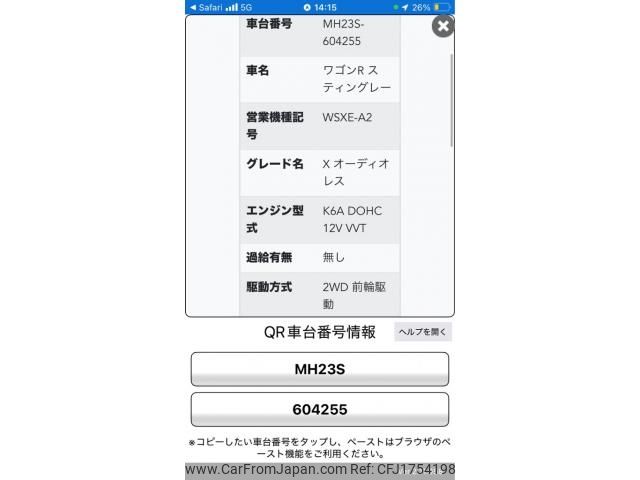
Task: Open the ヘルプを開く help button
Action: point(422,332)
